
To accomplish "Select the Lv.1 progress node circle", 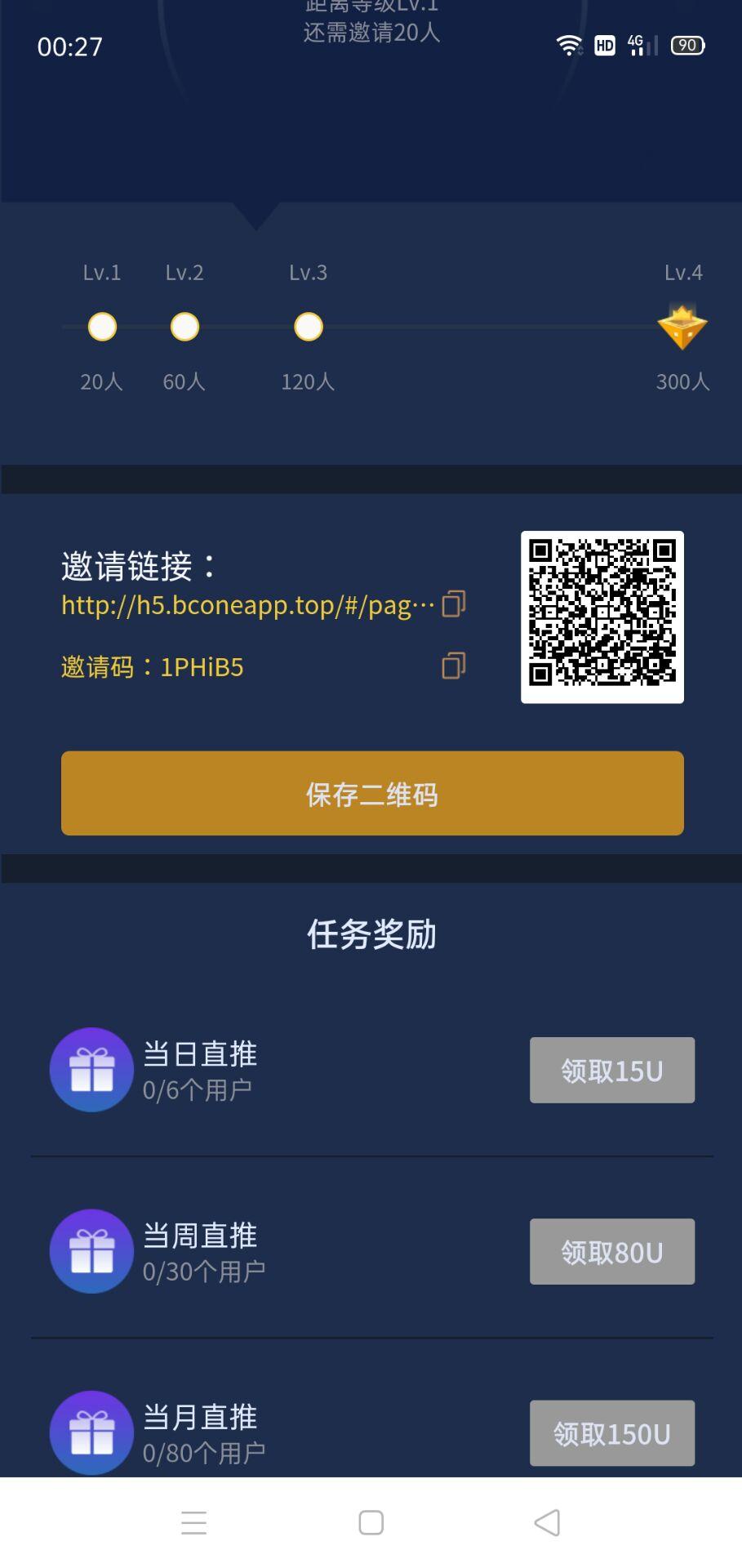I will tap(101, 326).
